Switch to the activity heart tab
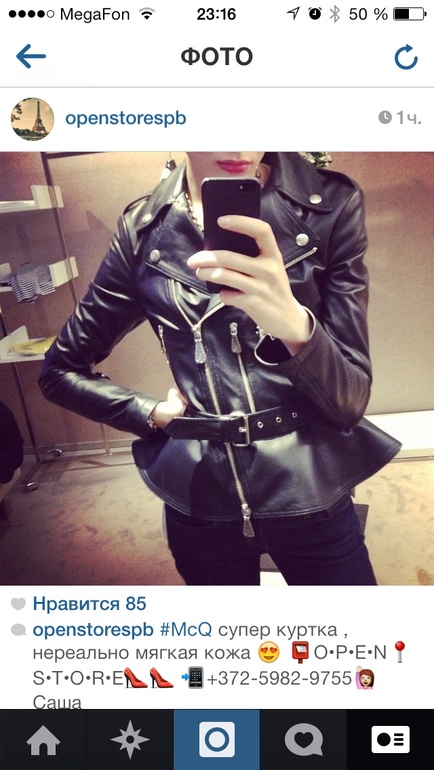This screenshot has height=770, width=434. pyautogui.click(x=303, y=740)
